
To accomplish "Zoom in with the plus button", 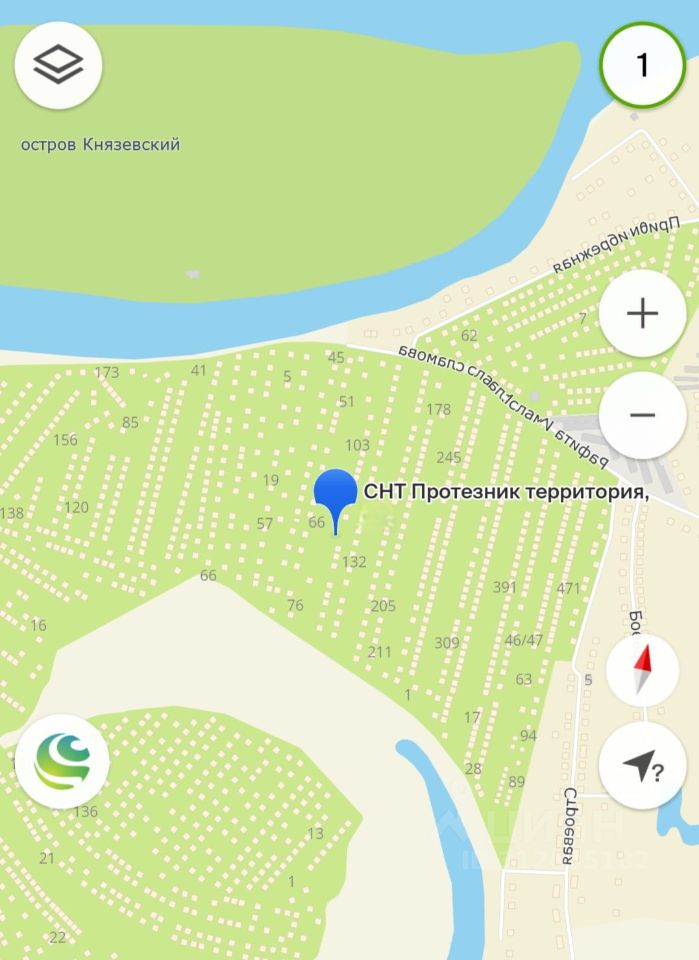I will [642, 313].
